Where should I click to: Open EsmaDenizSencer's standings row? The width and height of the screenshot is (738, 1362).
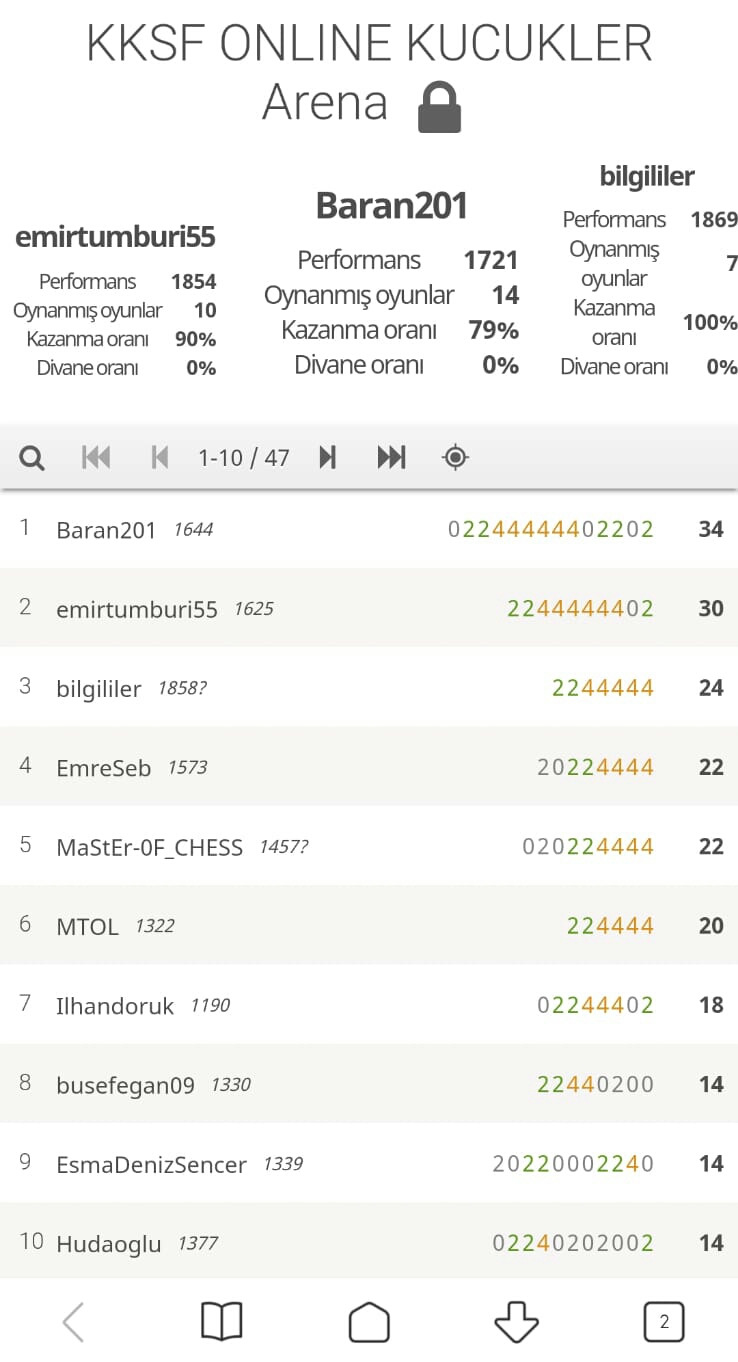(369, 1163)
